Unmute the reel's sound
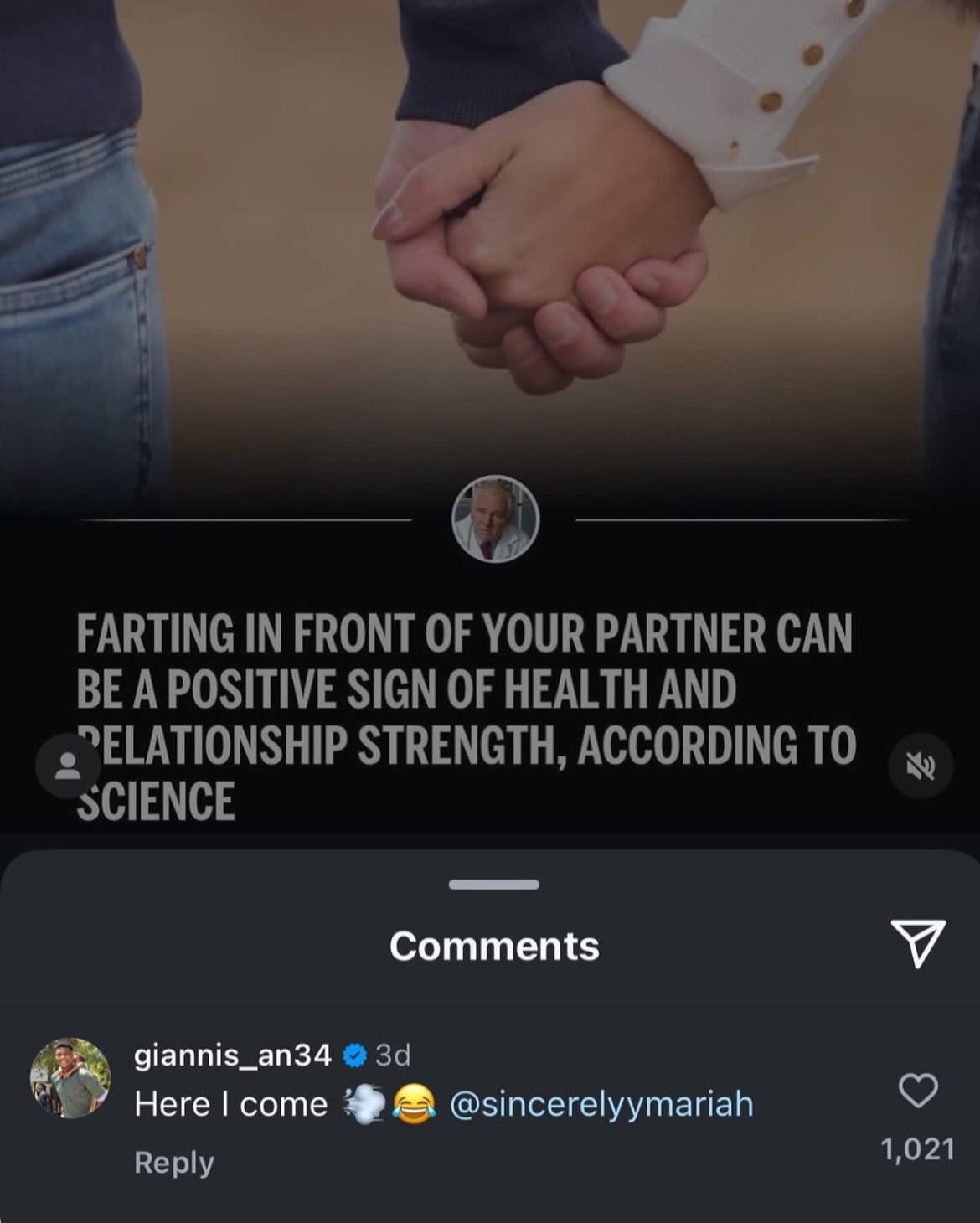The height and width of the screenshot is (1223, 980). coord(921,766)
